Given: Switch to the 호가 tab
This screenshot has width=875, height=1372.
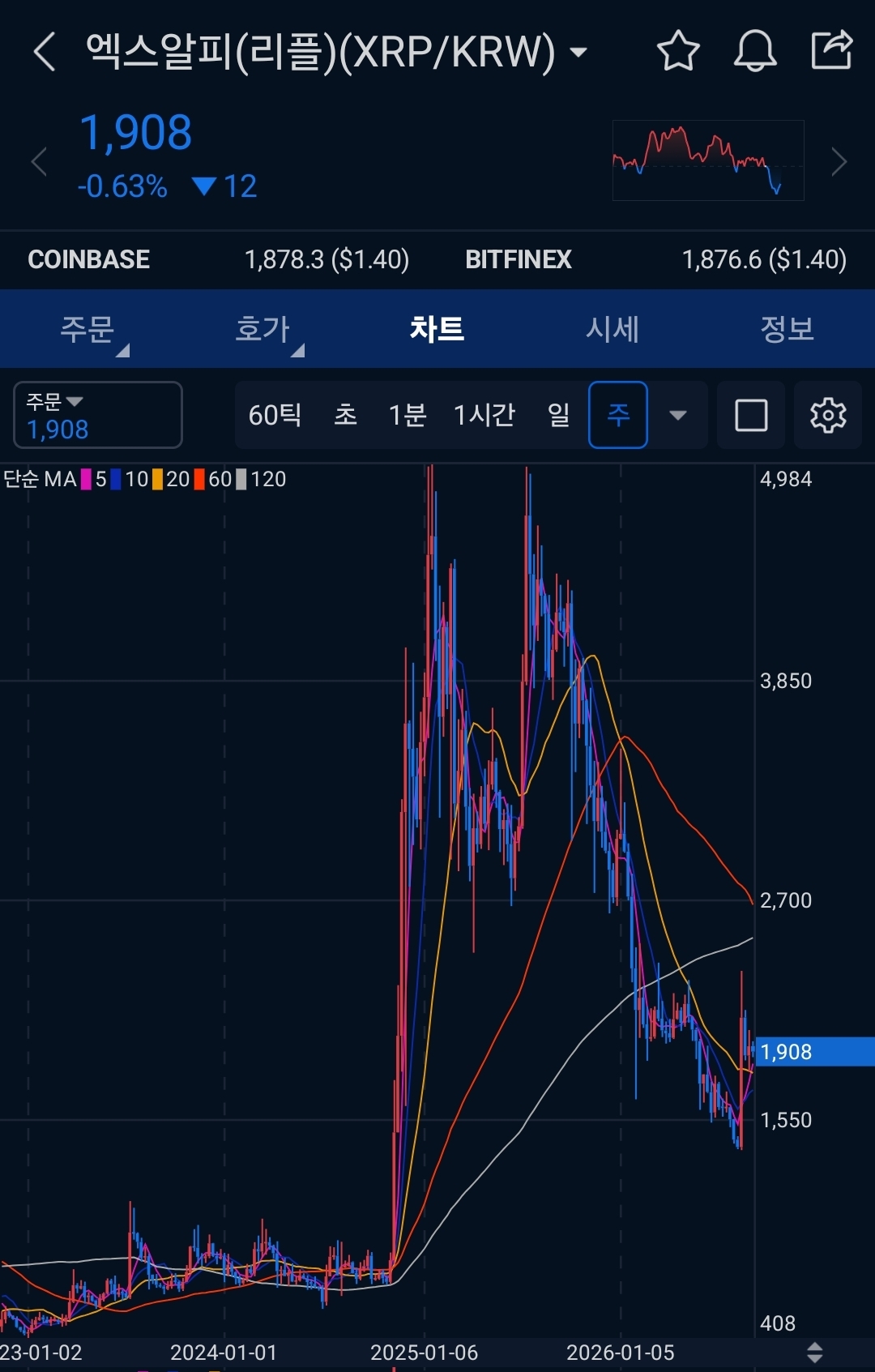Looking at the screenshot, I should 262,329.
